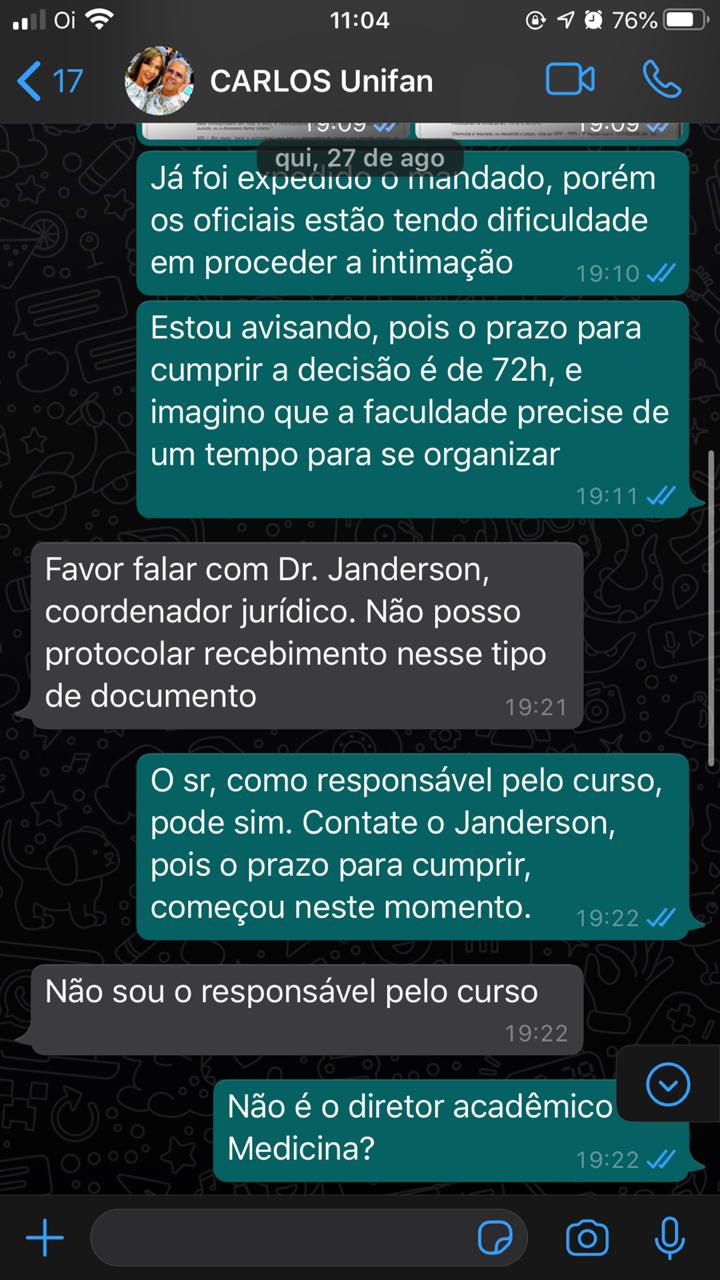Image resolution: width=720 pixels, height=1280 pixels.
Task: Tap the microphone to record audio
Action: [669, 1239]
